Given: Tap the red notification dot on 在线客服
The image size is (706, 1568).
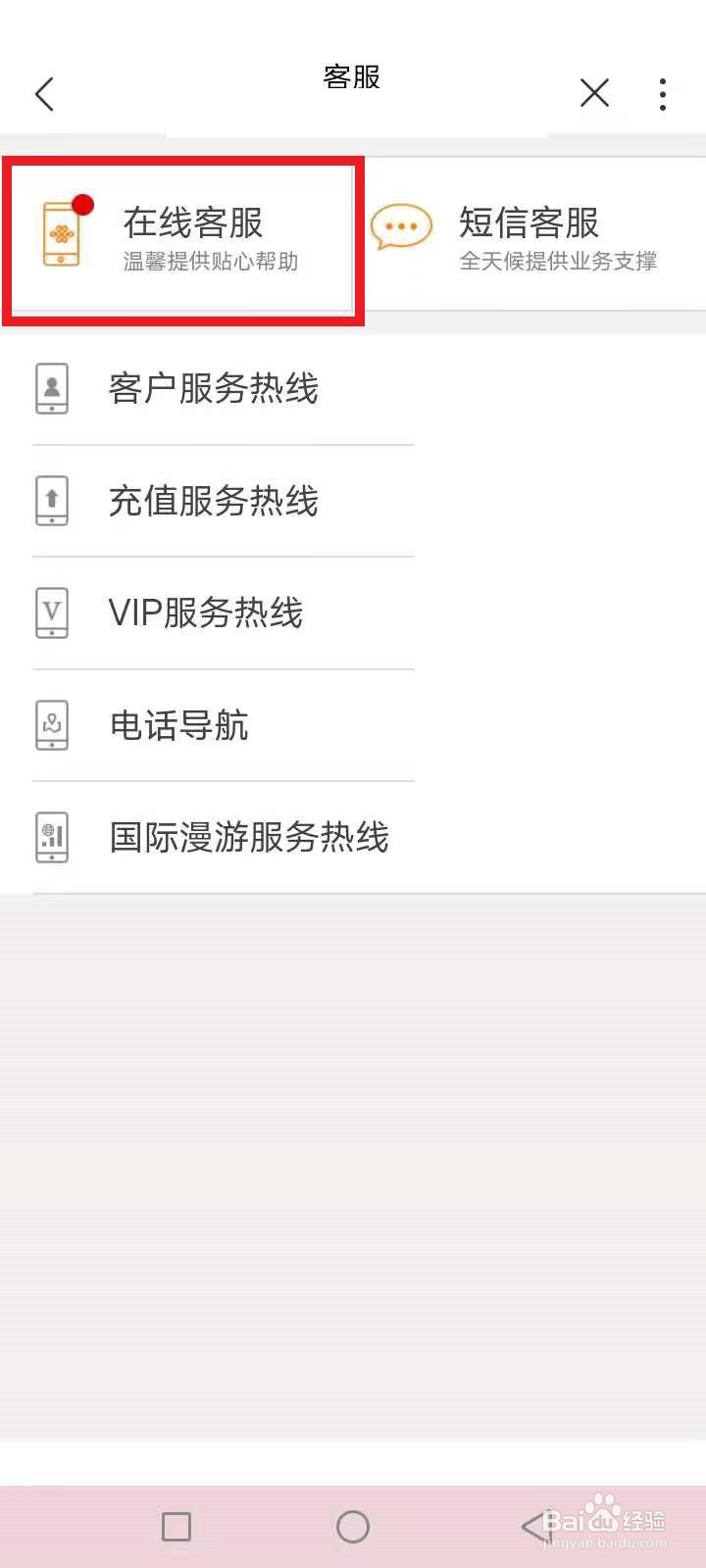Looking at the screenshot, I should (x=85, y=205).
